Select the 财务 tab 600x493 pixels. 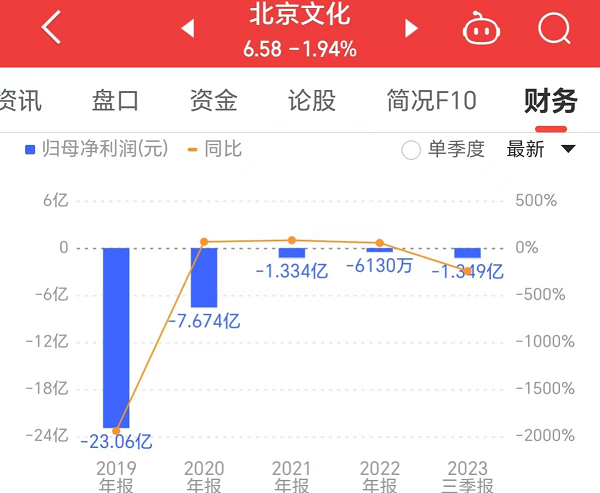550,100
